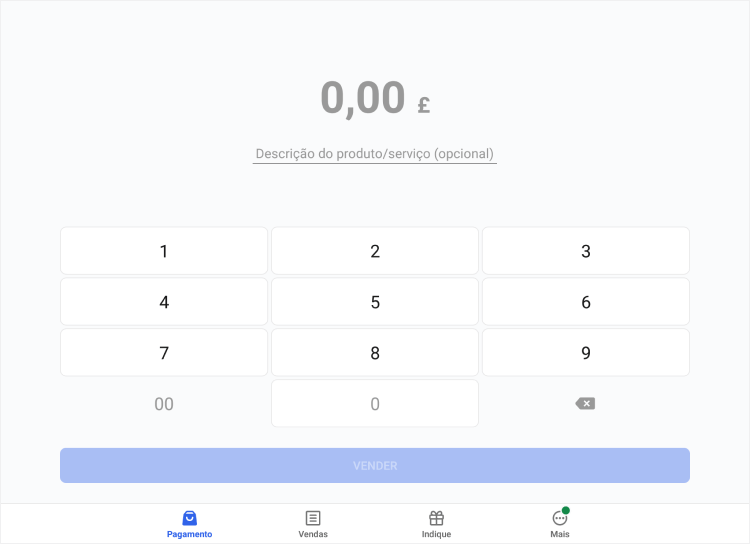
Task: Tap the description field for product/service
Action: pos(375,154)
